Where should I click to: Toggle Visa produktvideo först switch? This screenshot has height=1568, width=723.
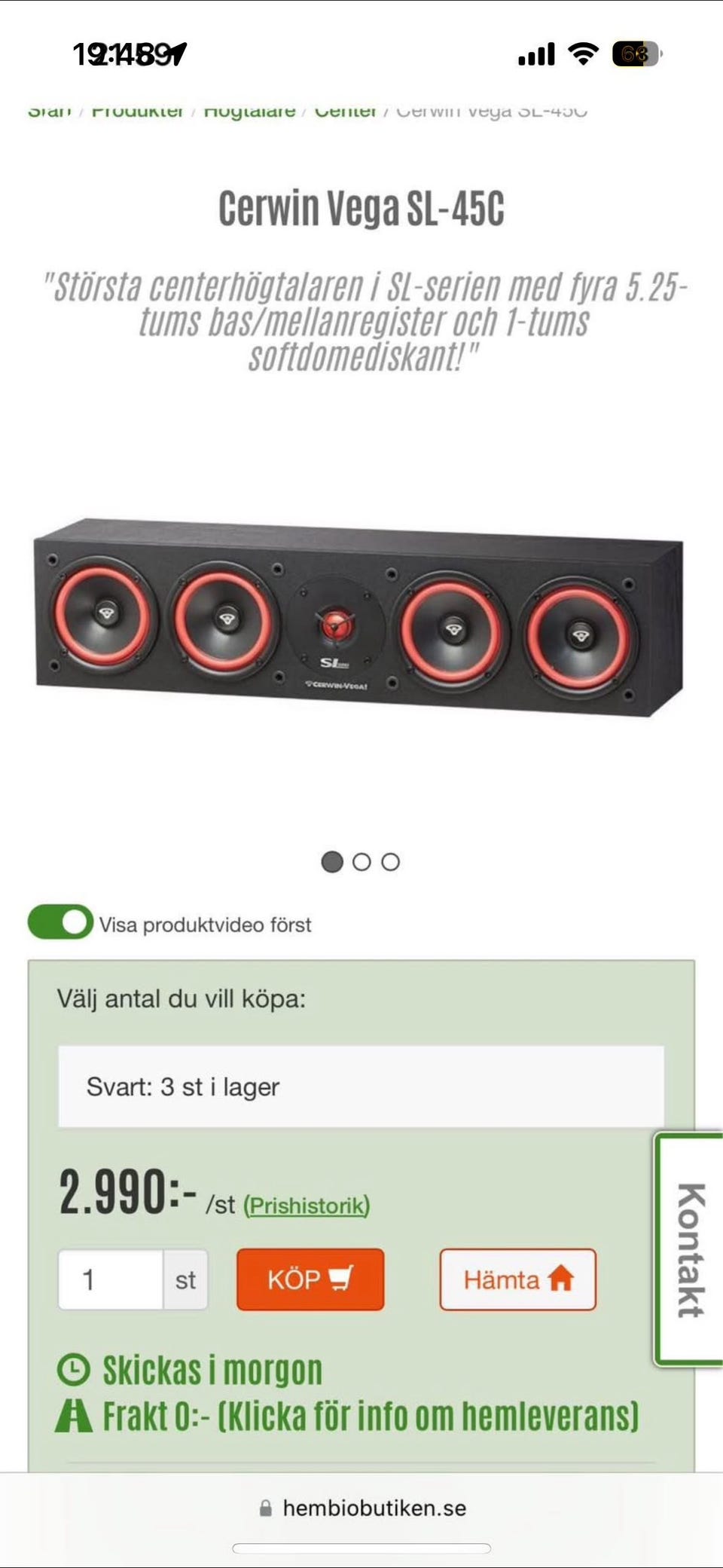pyautogui.click(x=60, y=922)
